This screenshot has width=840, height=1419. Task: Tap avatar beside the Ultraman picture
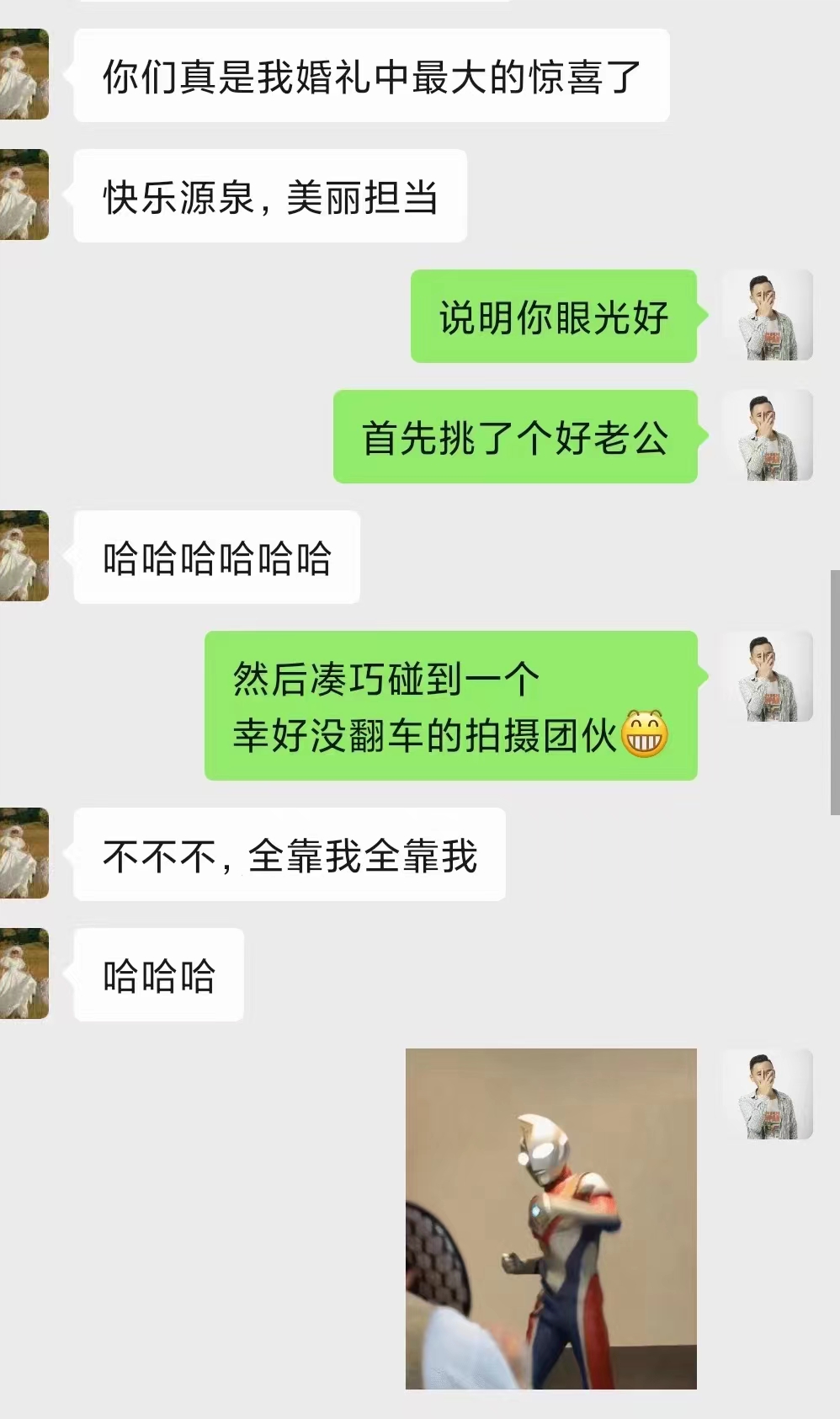point(768,1094)
